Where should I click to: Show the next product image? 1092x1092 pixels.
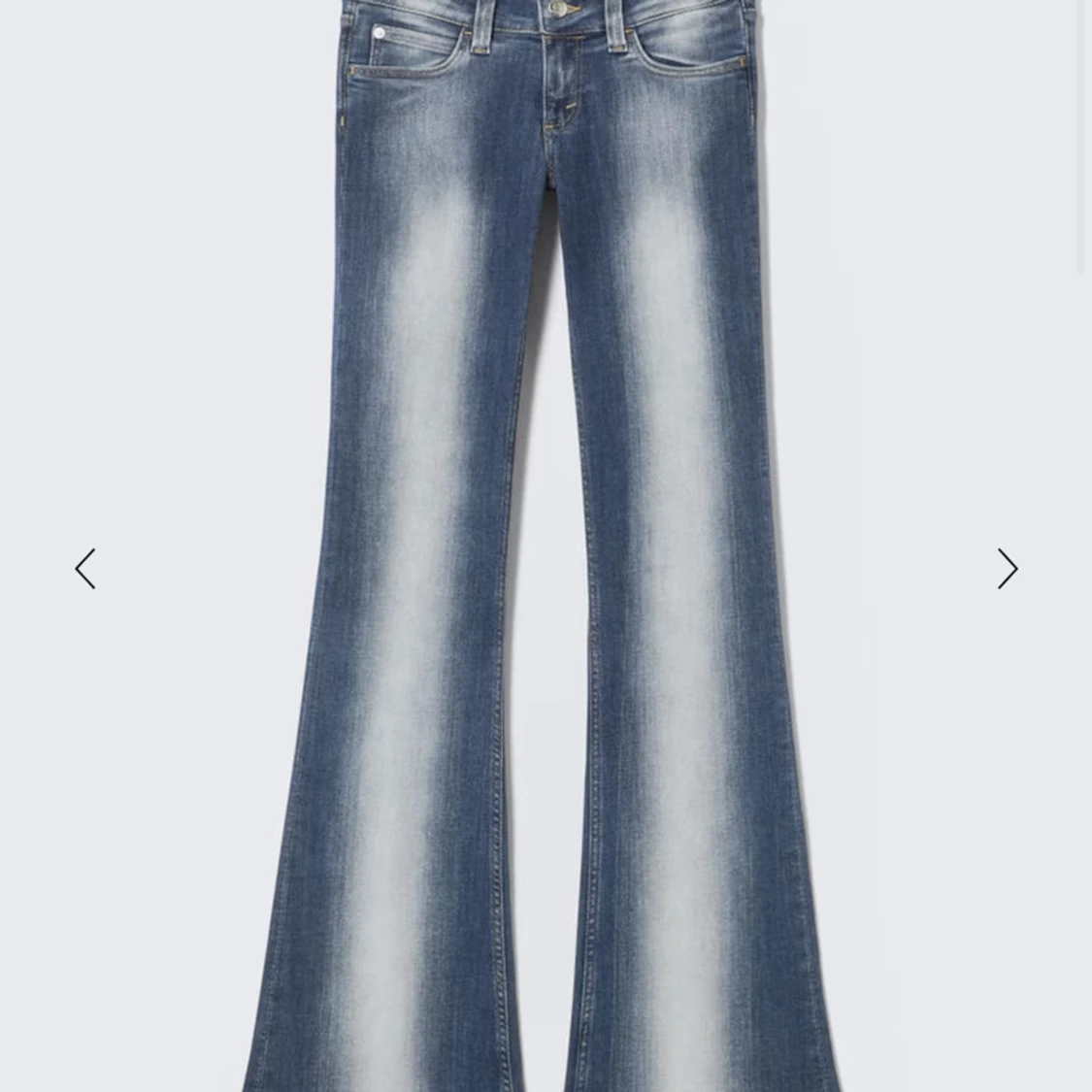coord(1007,569)
